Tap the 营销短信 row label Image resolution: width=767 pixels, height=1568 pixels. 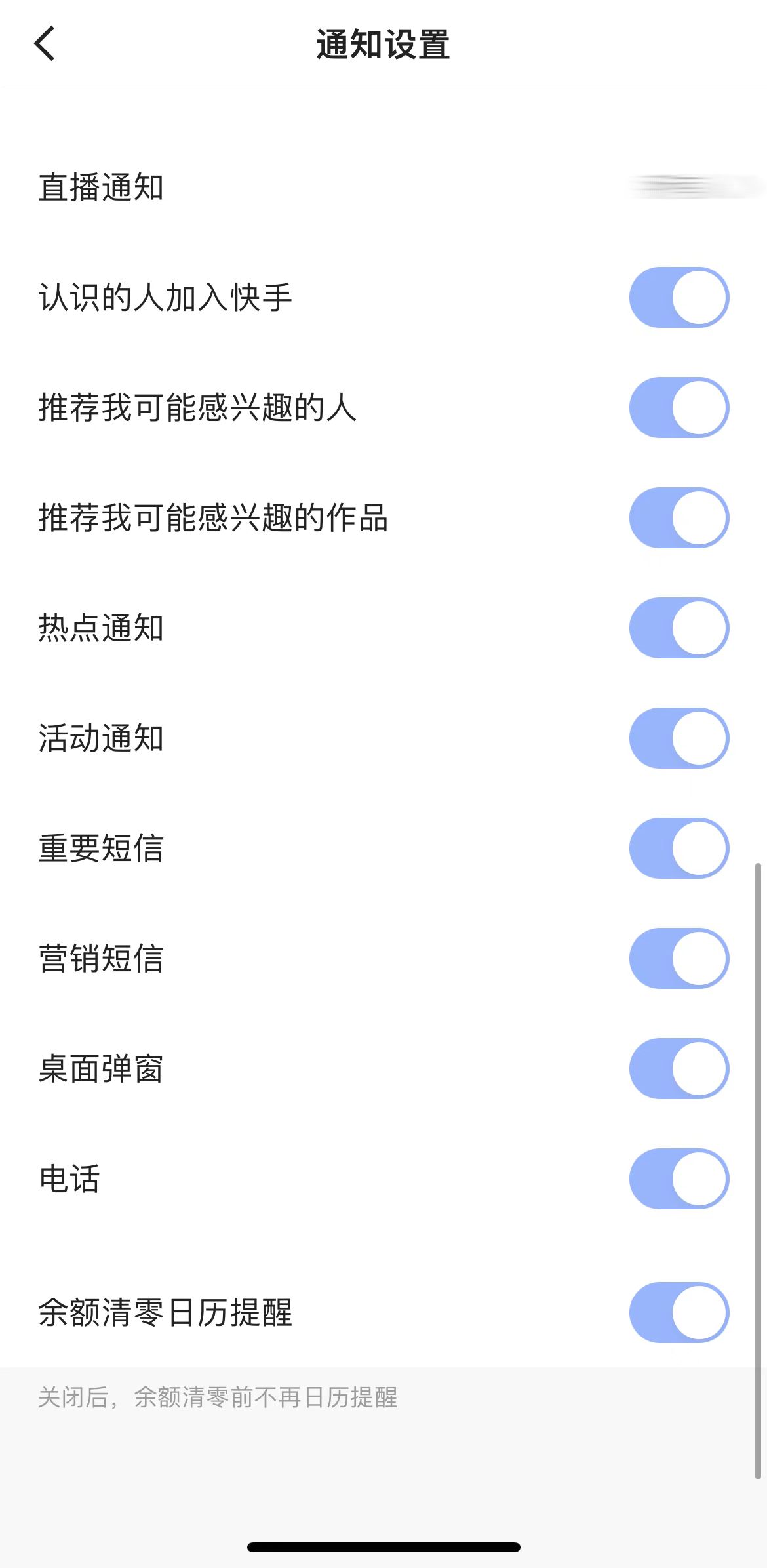pos(102,959)
